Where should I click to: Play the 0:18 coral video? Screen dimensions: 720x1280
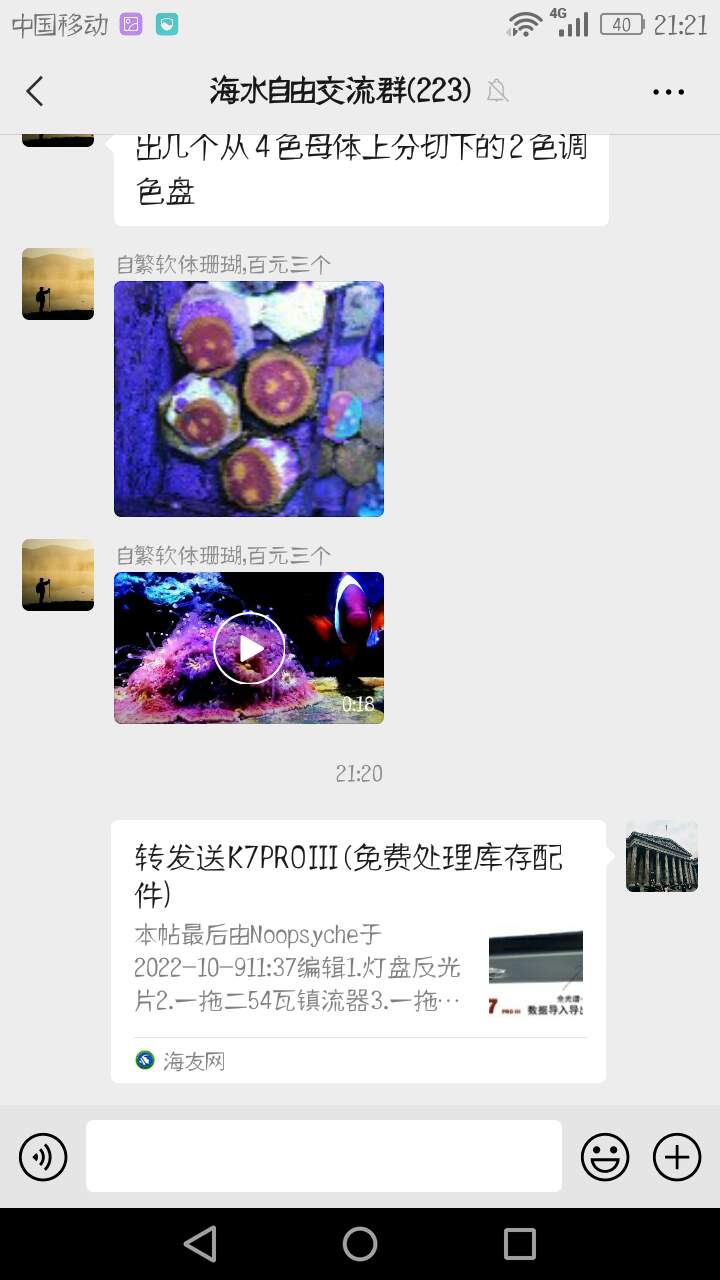tap(249, 648)
